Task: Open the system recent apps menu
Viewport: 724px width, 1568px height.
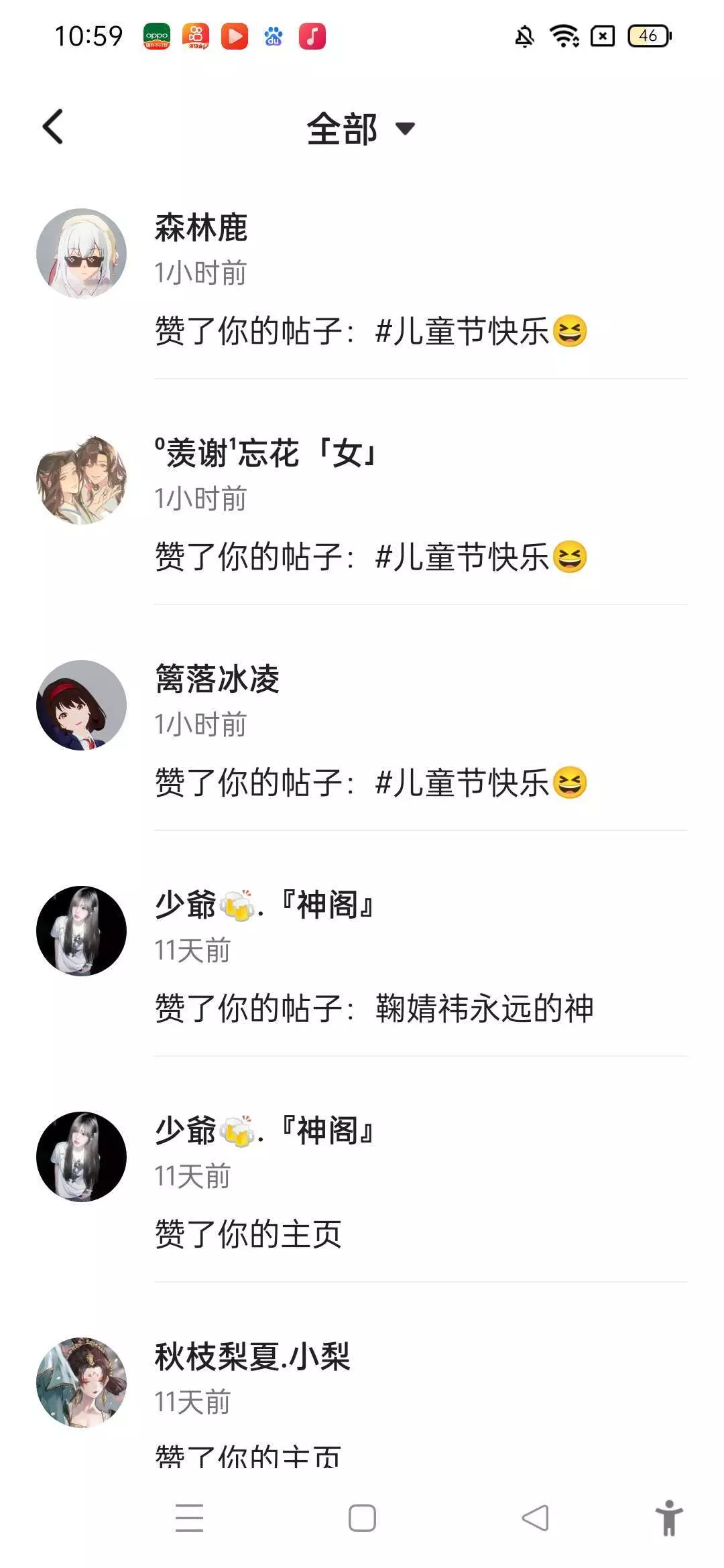Action: 189,1518
